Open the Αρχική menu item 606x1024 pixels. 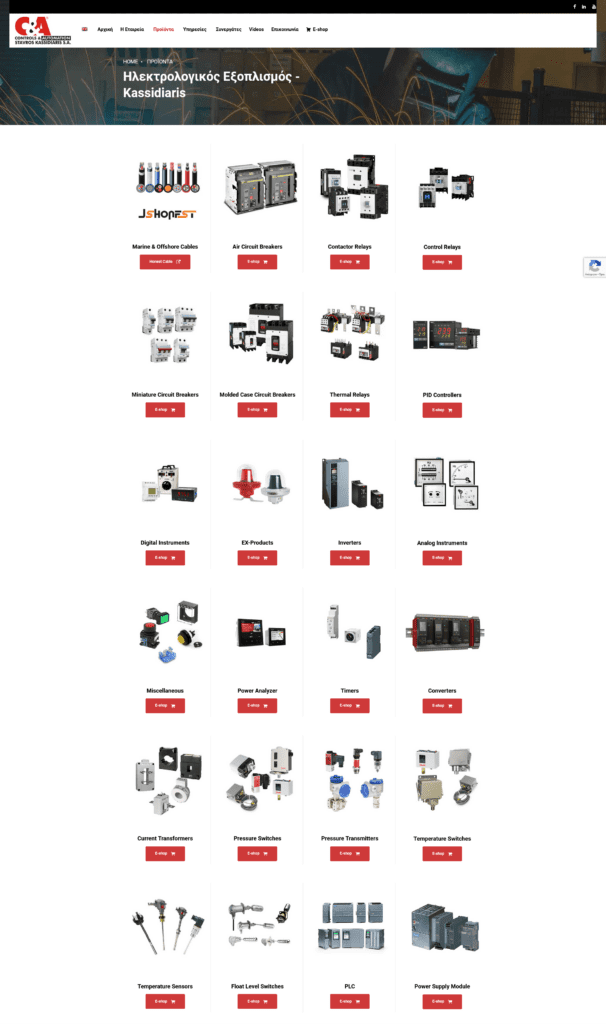(x=105, y=29)
